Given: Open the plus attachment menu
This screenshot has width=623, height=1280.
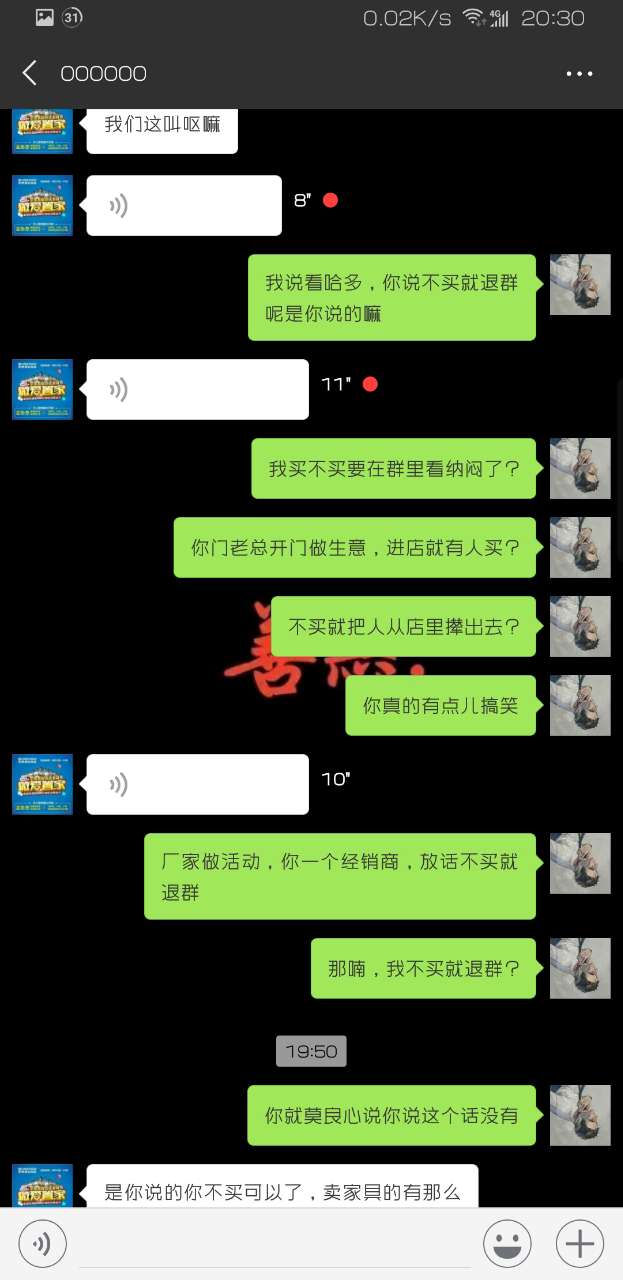Looking at the screenshot, I should [580, 1244].
